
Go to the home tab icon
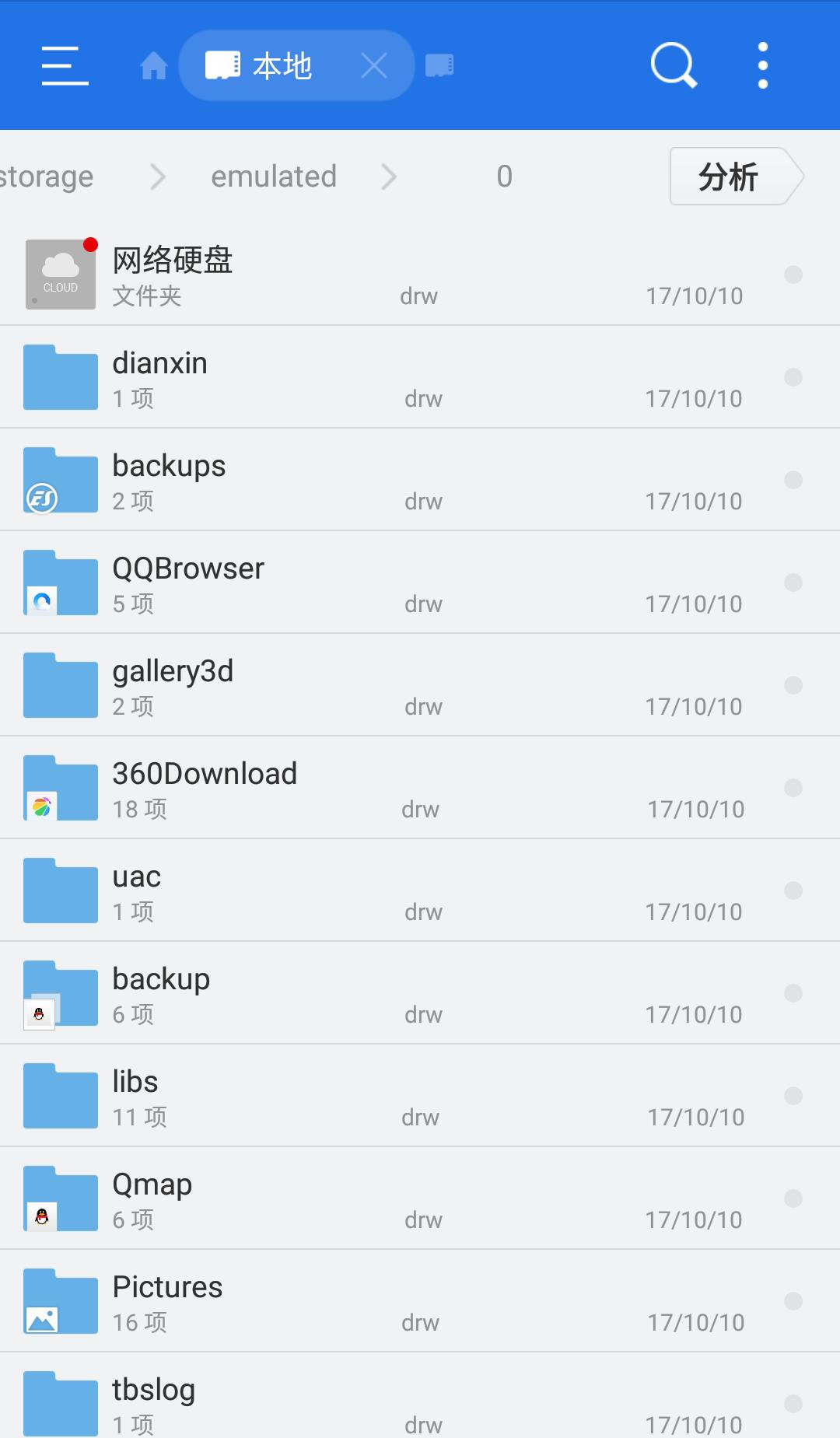[x=153, y=66]
